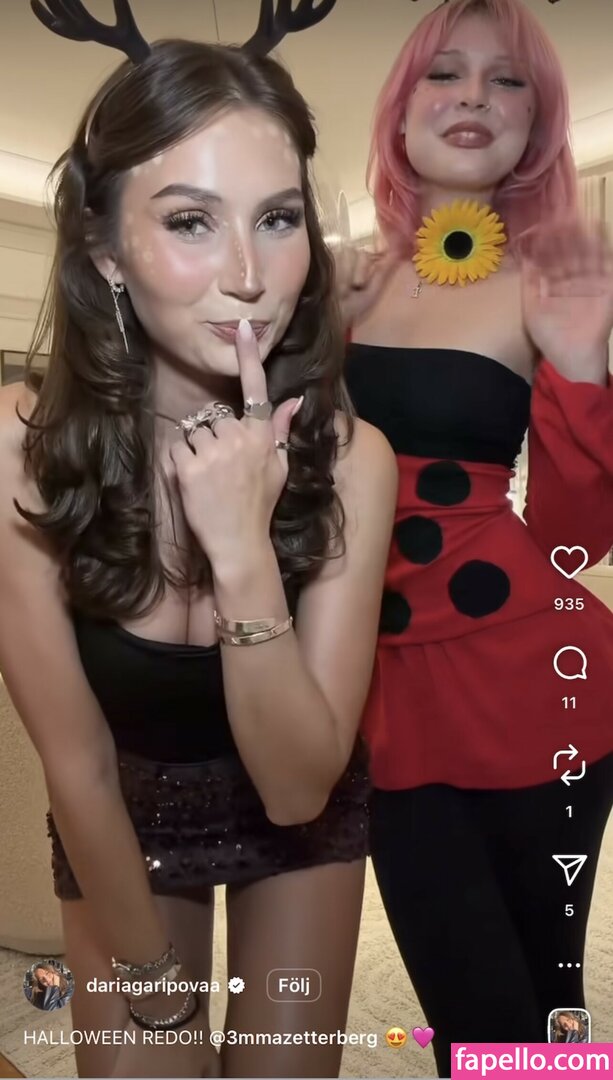
Task: Open the comments on this reel
Action: (x=569, y=663)
